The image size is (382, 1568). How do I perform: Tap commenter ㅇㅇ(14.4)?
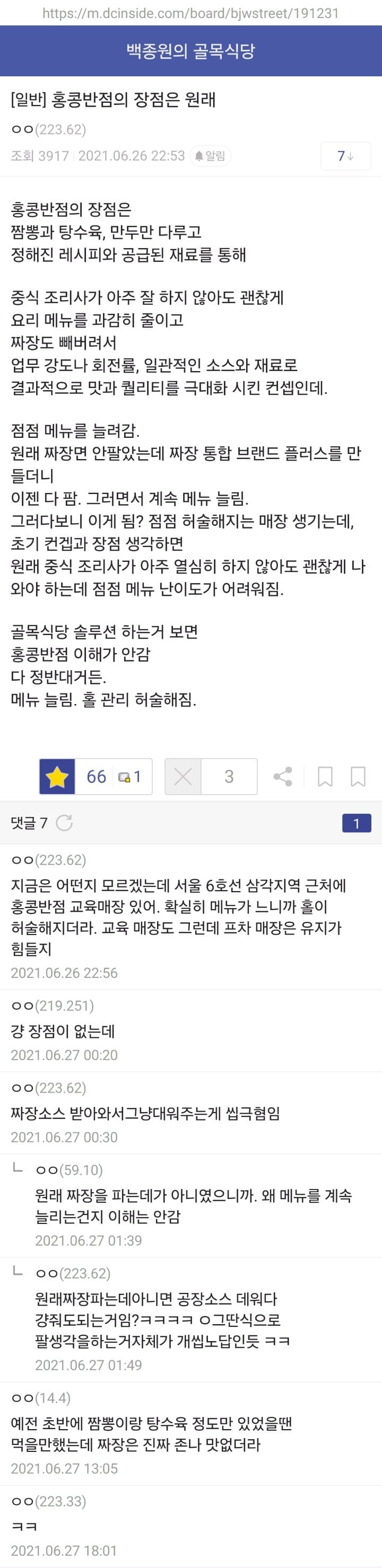(41, 1398)
